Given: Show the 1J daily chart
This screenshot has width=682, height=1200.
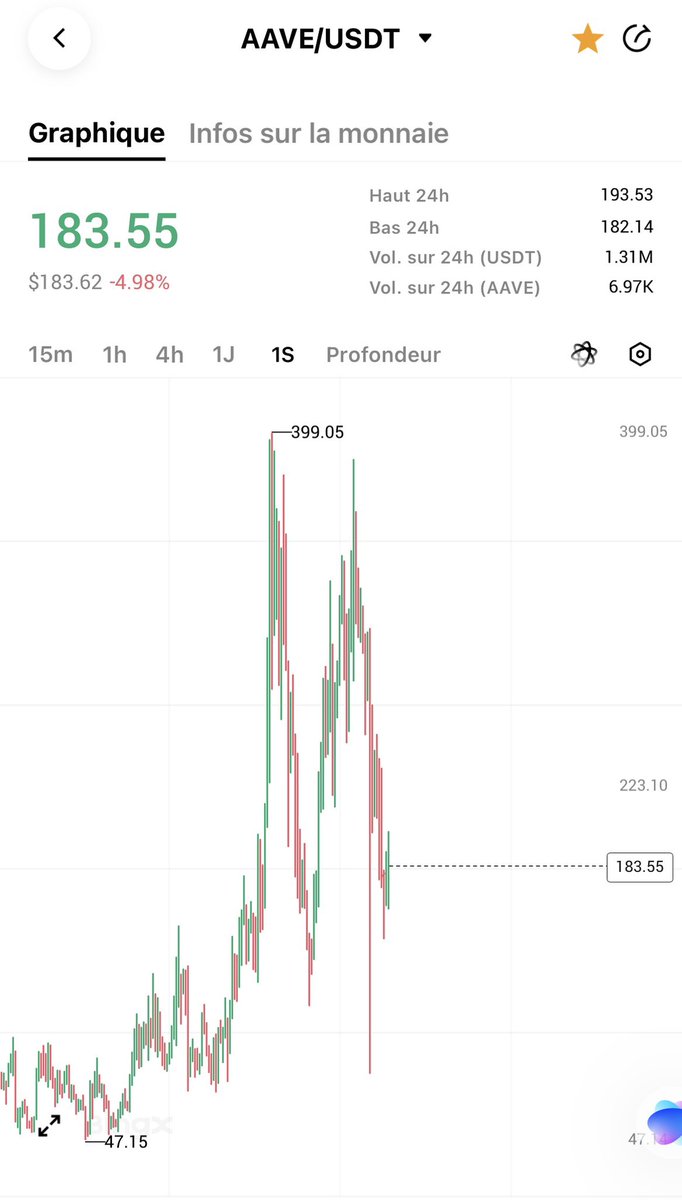Looking at the screenshot, I should pyautogui.click(x=223, y=354).
